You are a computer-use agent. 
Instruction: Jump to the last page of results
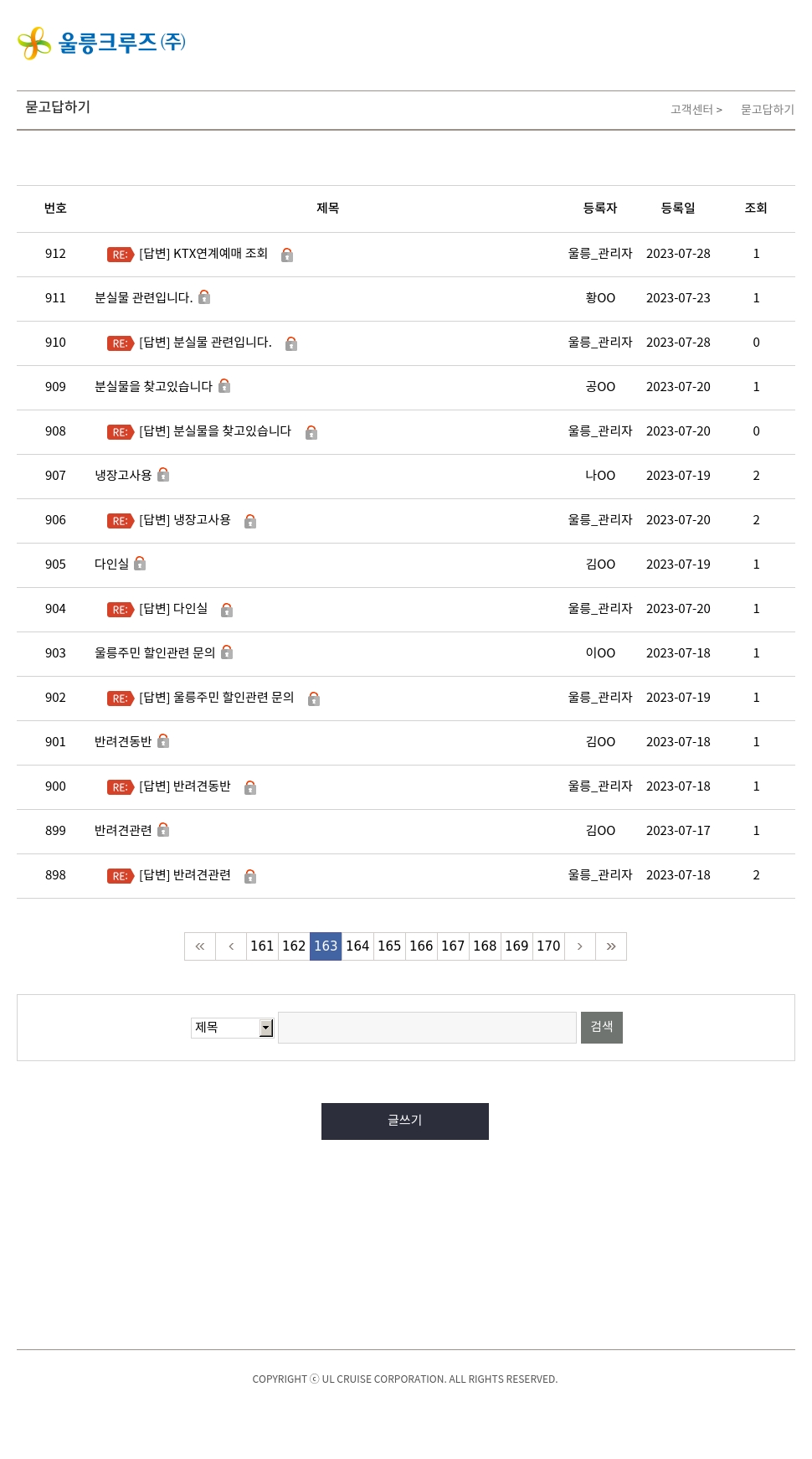click(x=611, y=946)
